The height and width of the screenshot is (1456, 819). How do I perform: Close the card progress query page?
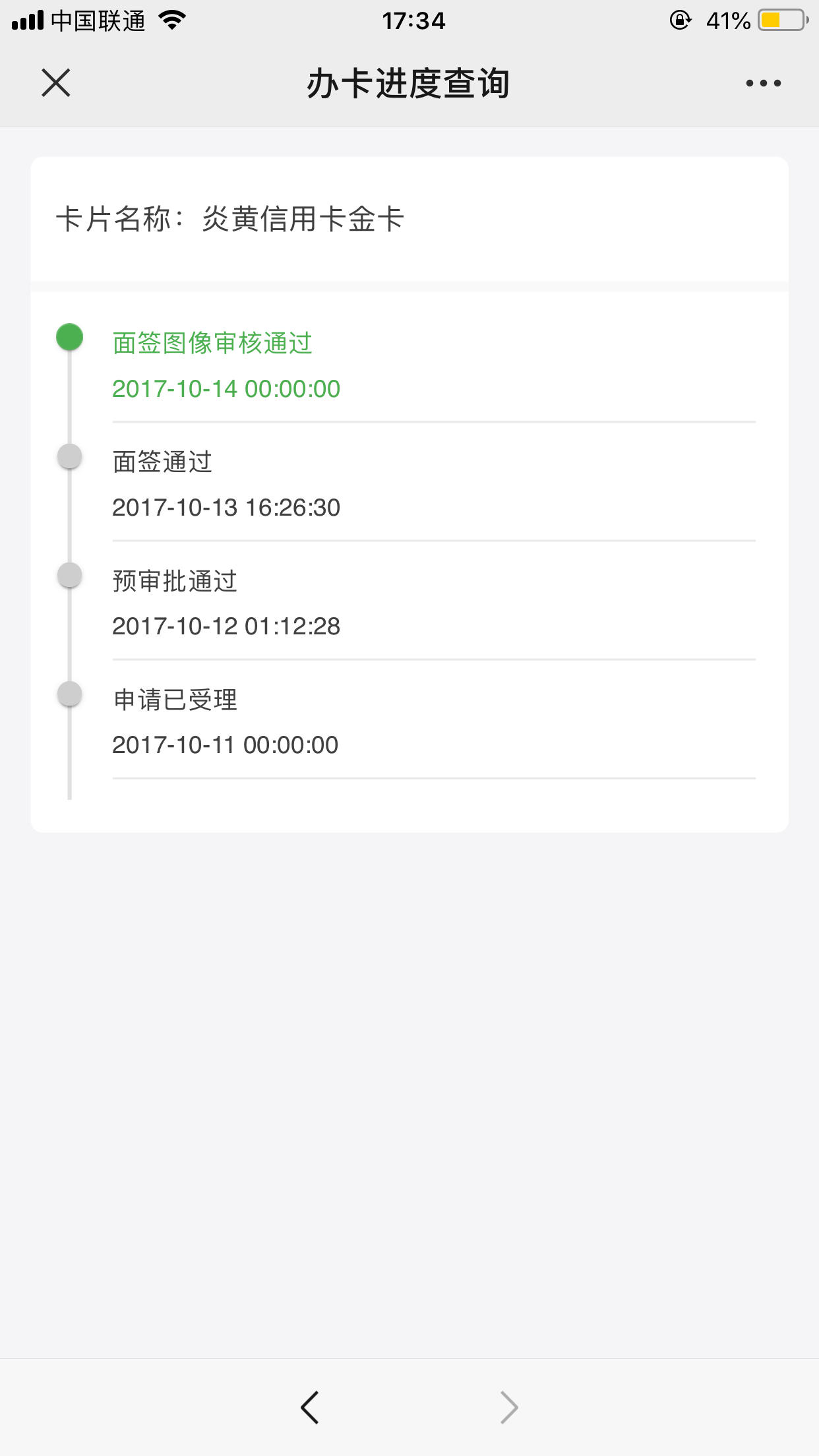56,83
